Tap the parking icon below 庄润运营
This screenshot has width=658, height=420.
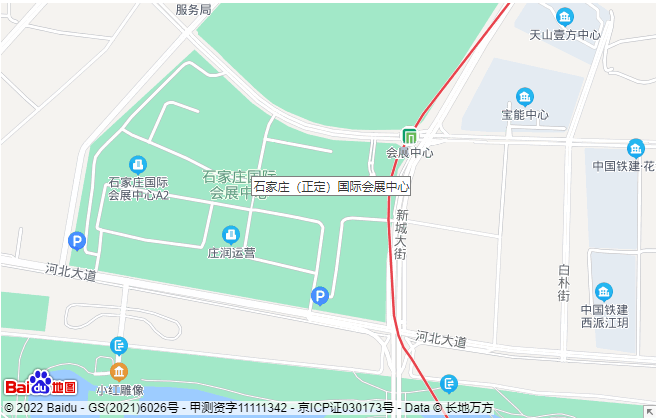tap(319, 296)
